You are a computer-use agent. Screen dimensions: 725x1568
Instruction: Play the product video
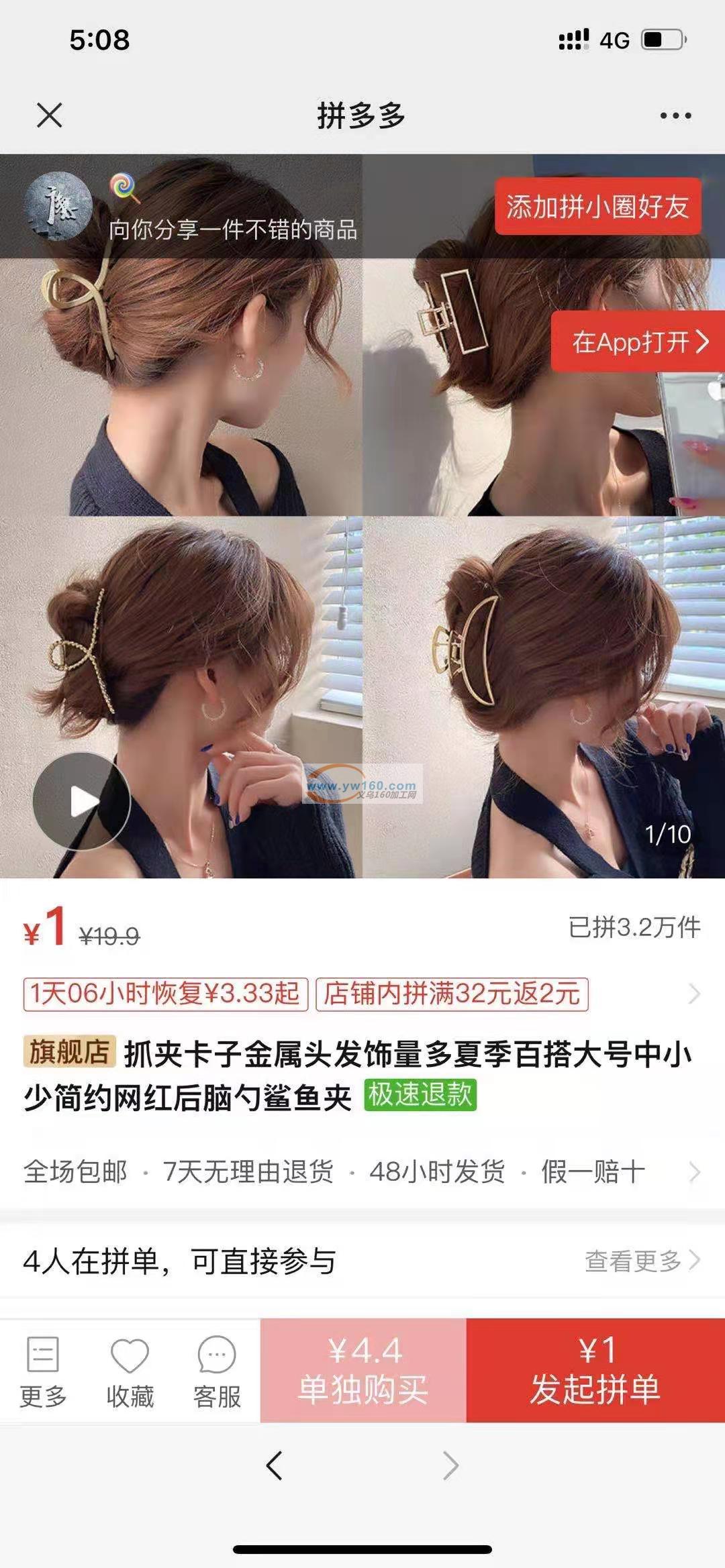(81, 801)
